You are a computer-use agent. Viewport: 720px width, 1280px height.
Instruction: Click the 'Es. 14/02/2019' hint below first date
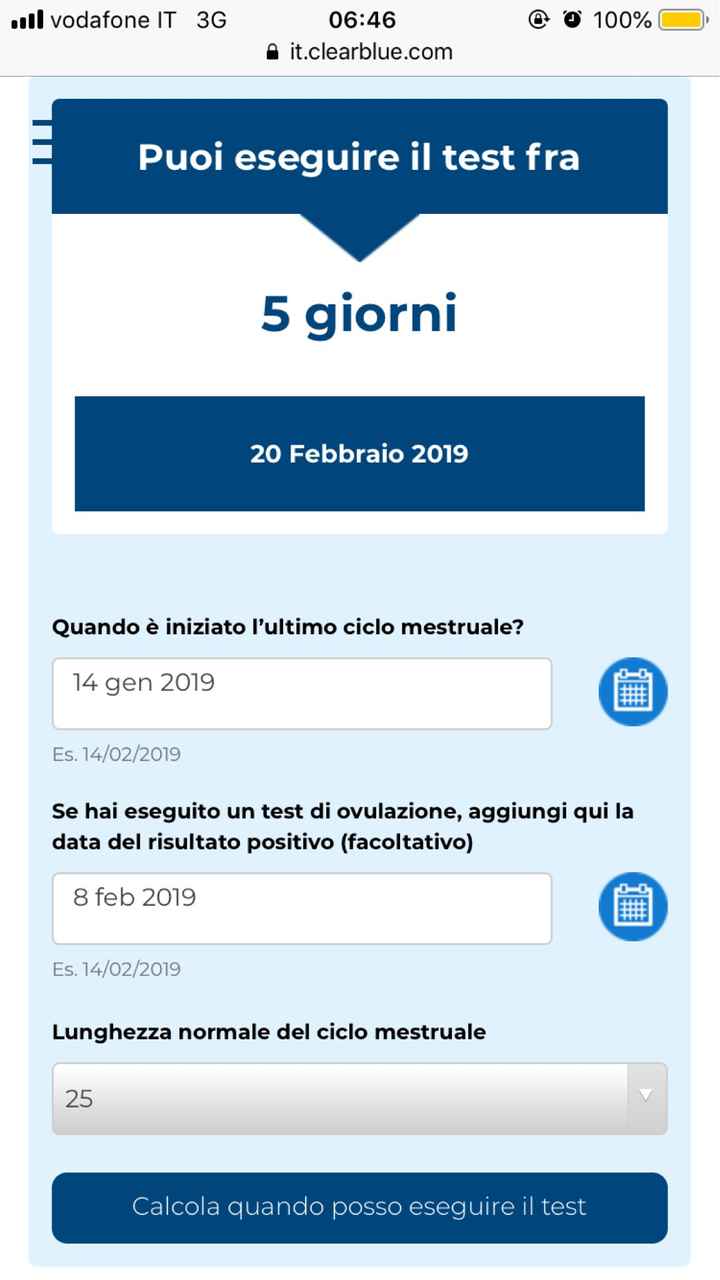click(117, 754)
